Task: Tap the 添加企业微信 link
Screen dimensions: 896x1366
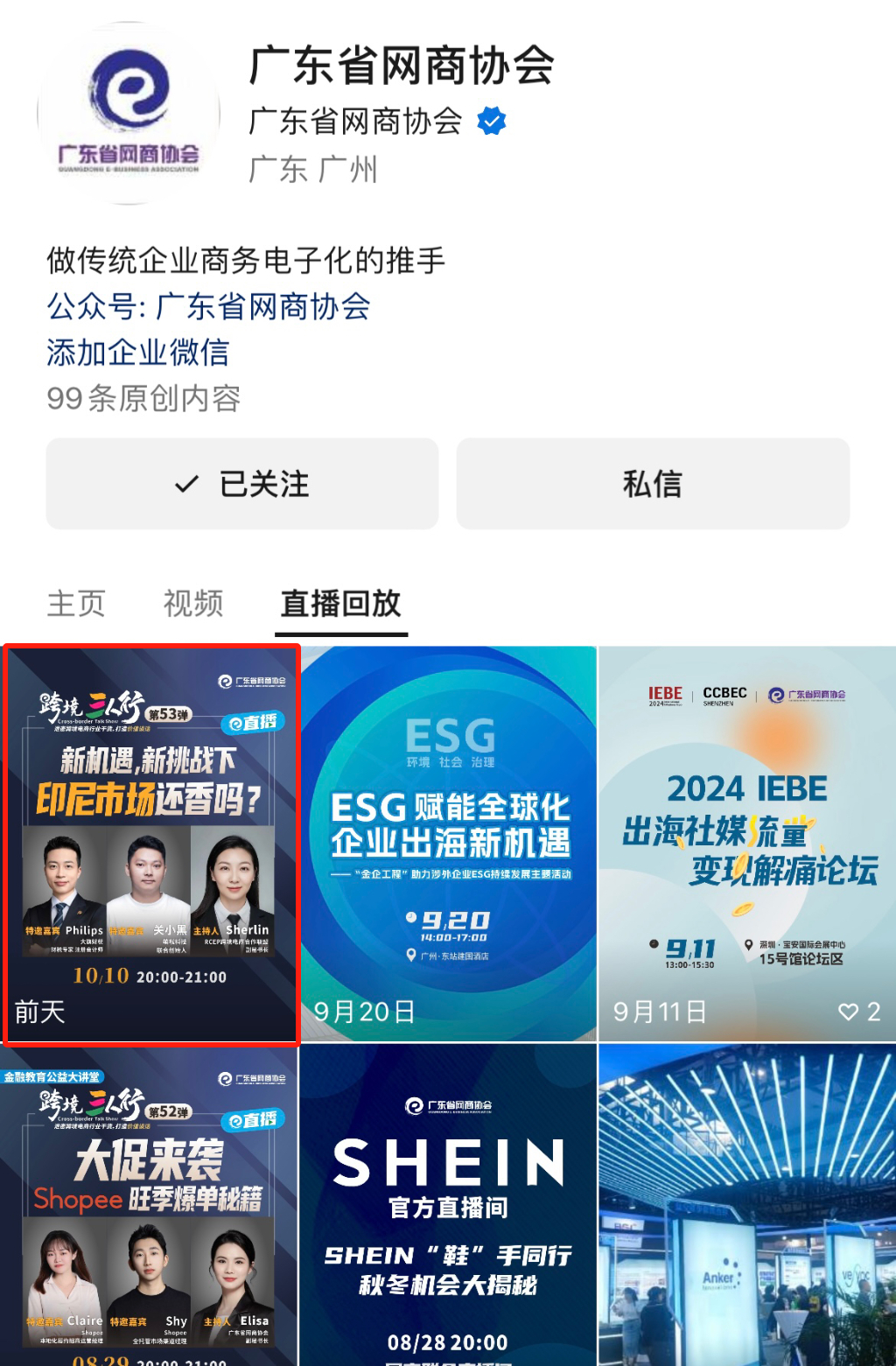Action: coord(137,353)
